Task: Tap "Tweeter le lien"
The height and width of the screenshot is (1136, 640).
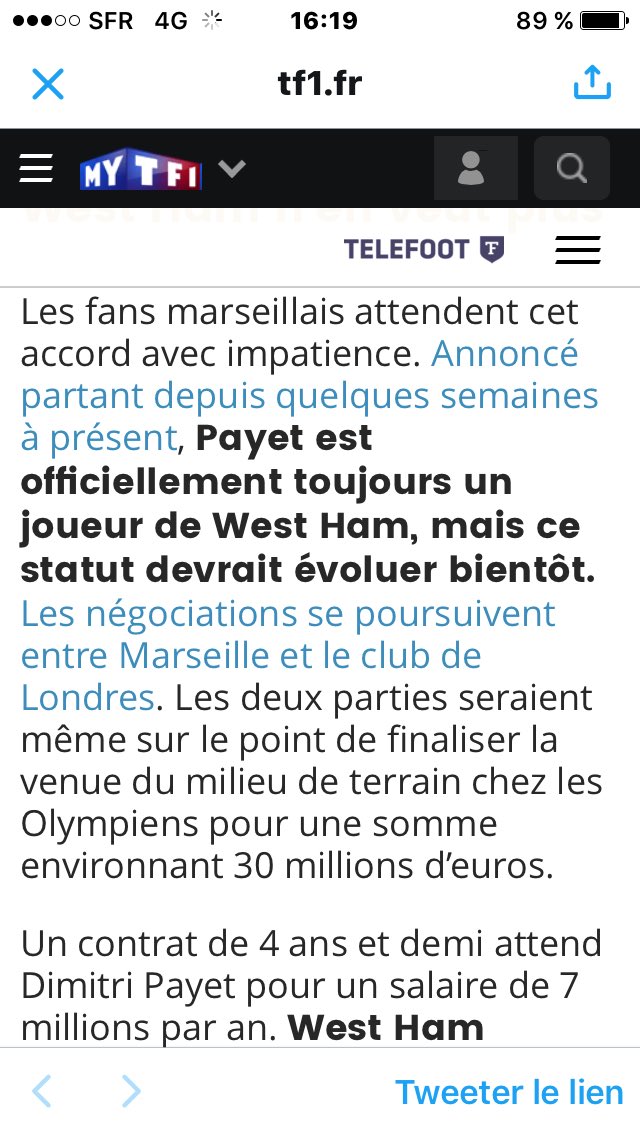Action: 509,1092
